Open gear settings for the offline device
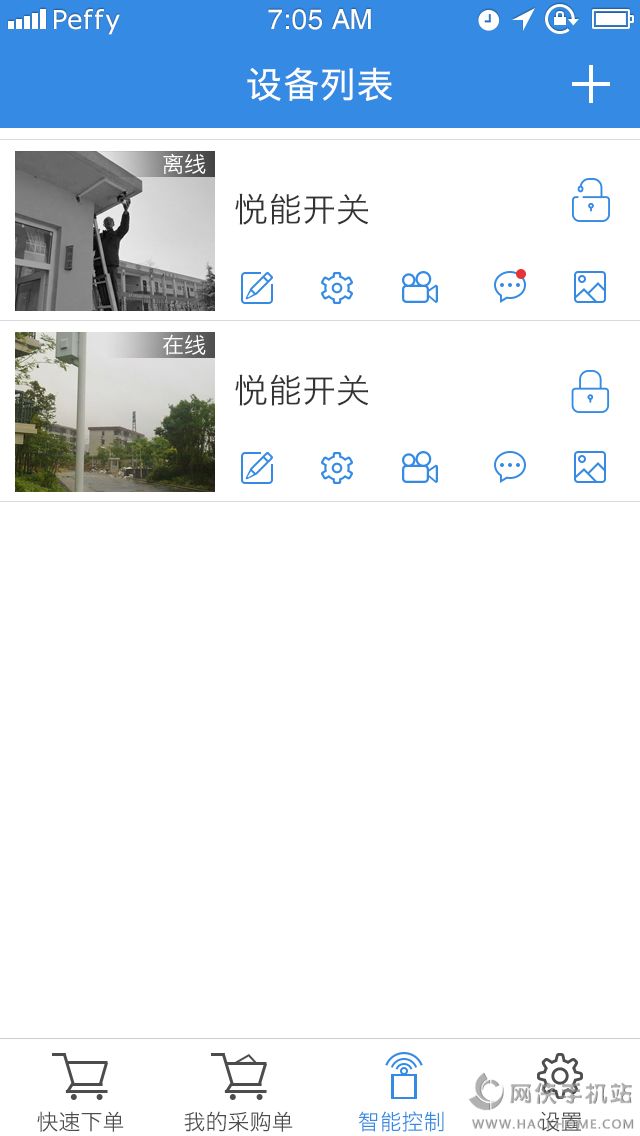Screen dimensions: 640x1136 (x=337, y=288)
